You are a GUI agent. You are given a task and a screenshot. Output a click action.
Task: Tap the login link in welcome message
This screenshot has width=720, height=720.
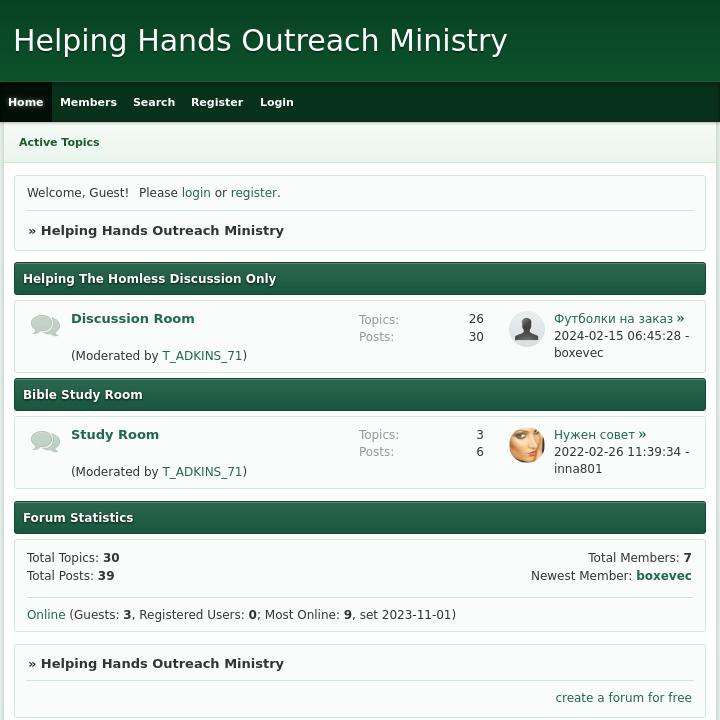click(196, 193)
